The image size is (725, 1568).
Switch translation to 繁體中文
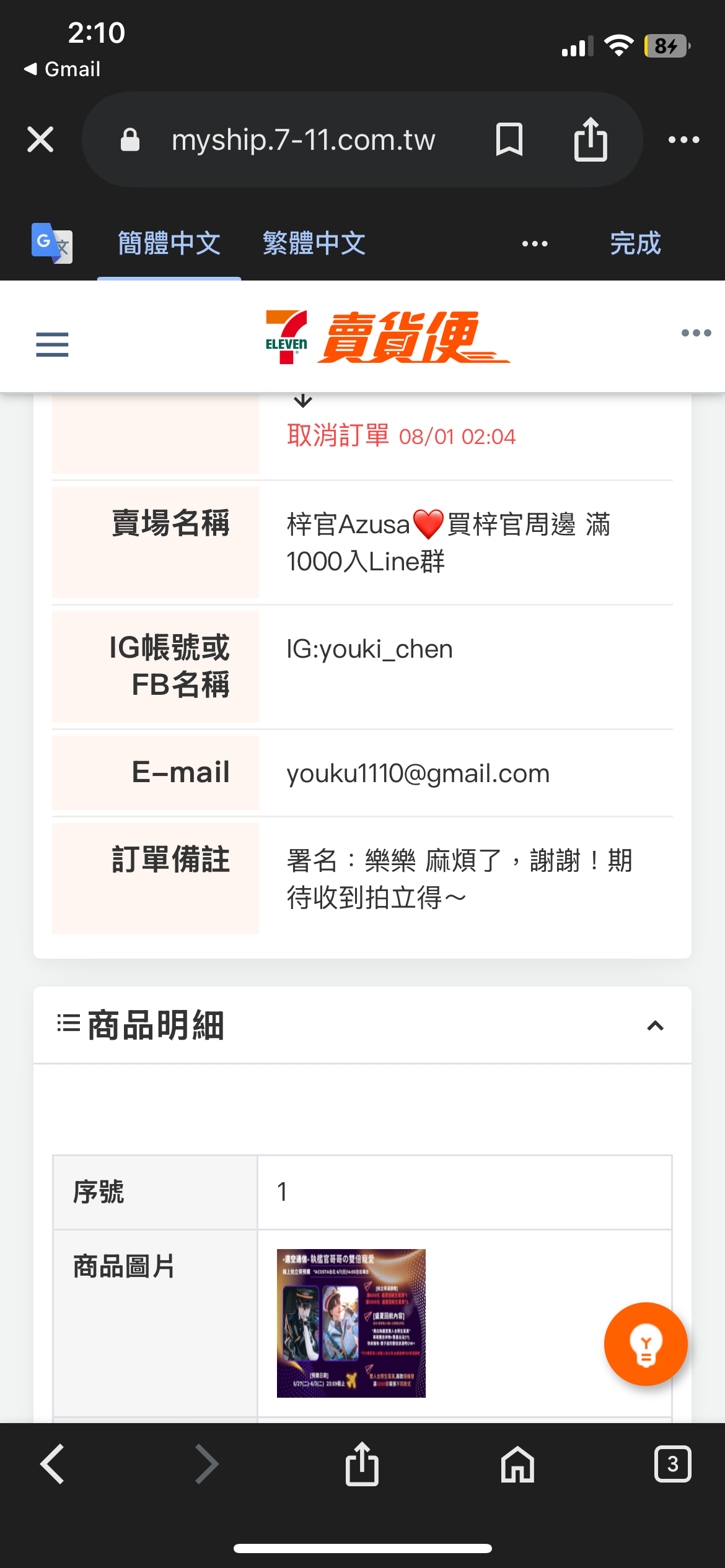coord(314,243)
